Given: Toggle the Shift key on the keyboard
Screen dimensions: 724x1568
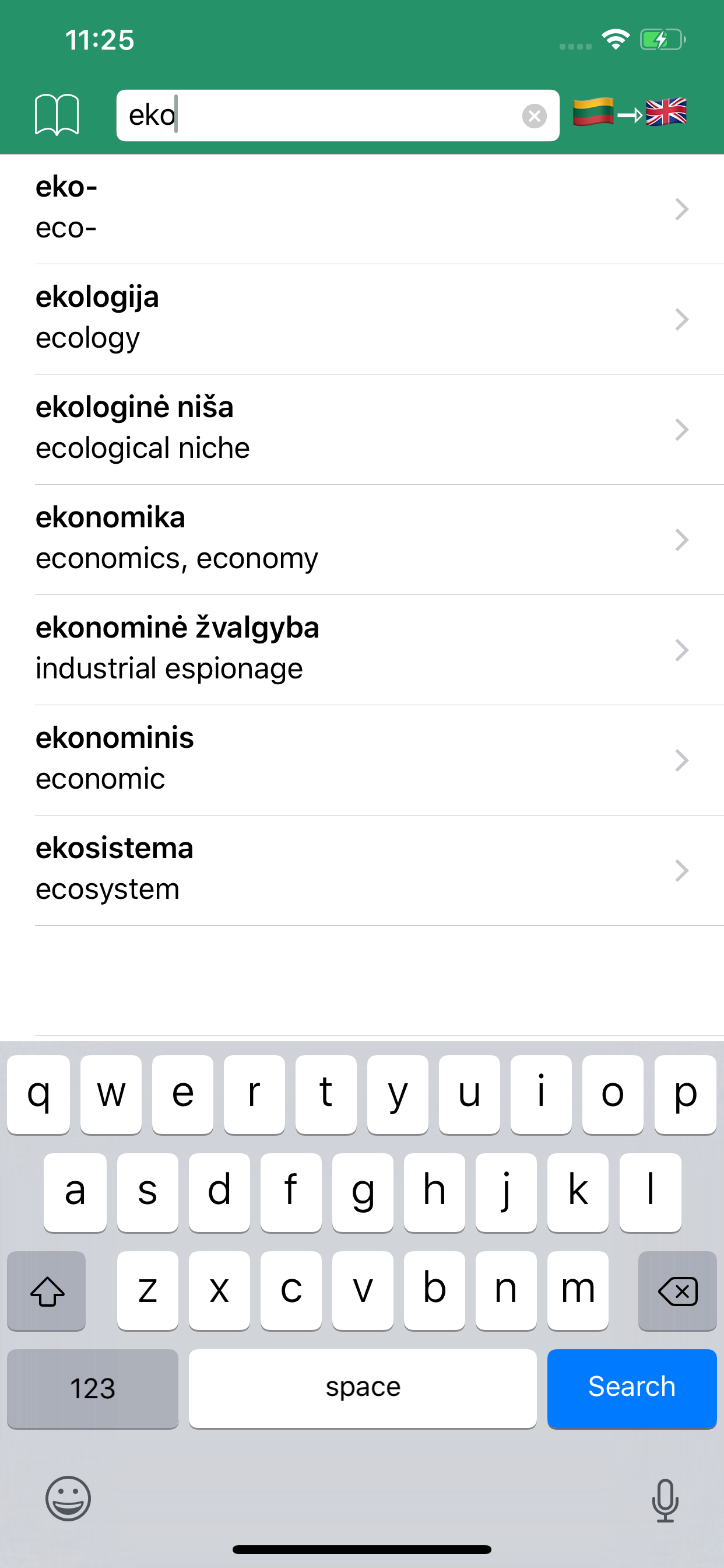Looking at the screenshot, I should click(46, 1290).
